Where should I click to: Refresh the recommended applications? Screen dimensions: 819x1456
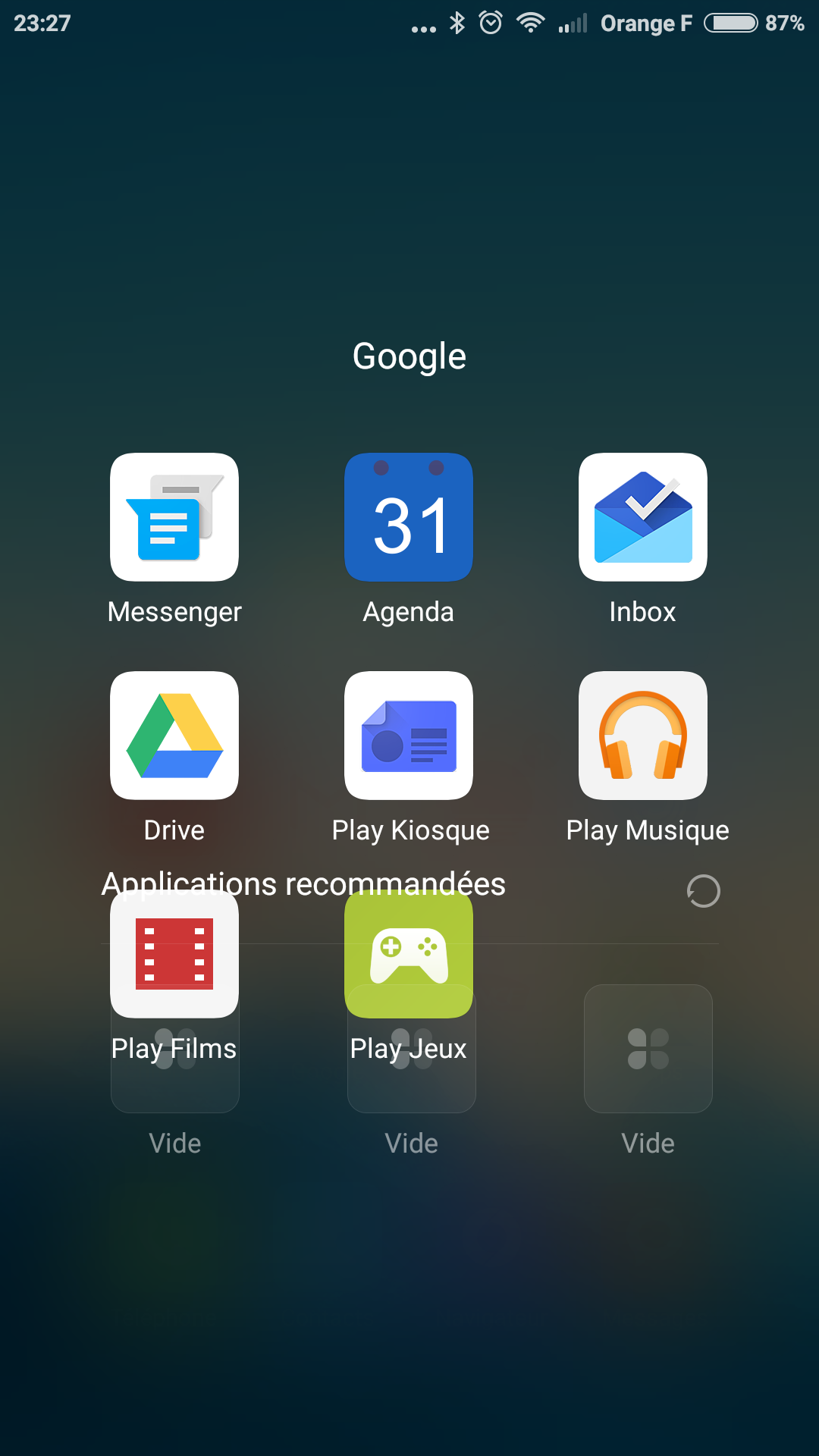pyautogui.click(x=703, y=891)
